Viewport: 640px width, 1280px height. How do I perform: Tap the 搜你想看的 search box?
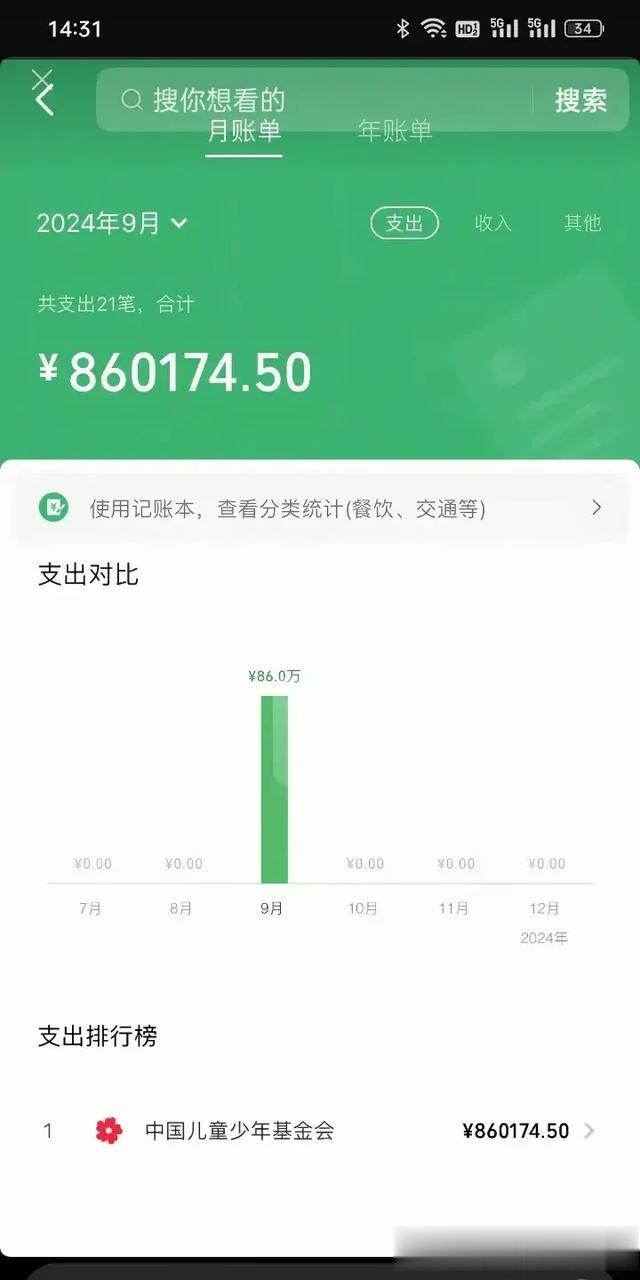(x=312, y=100)
